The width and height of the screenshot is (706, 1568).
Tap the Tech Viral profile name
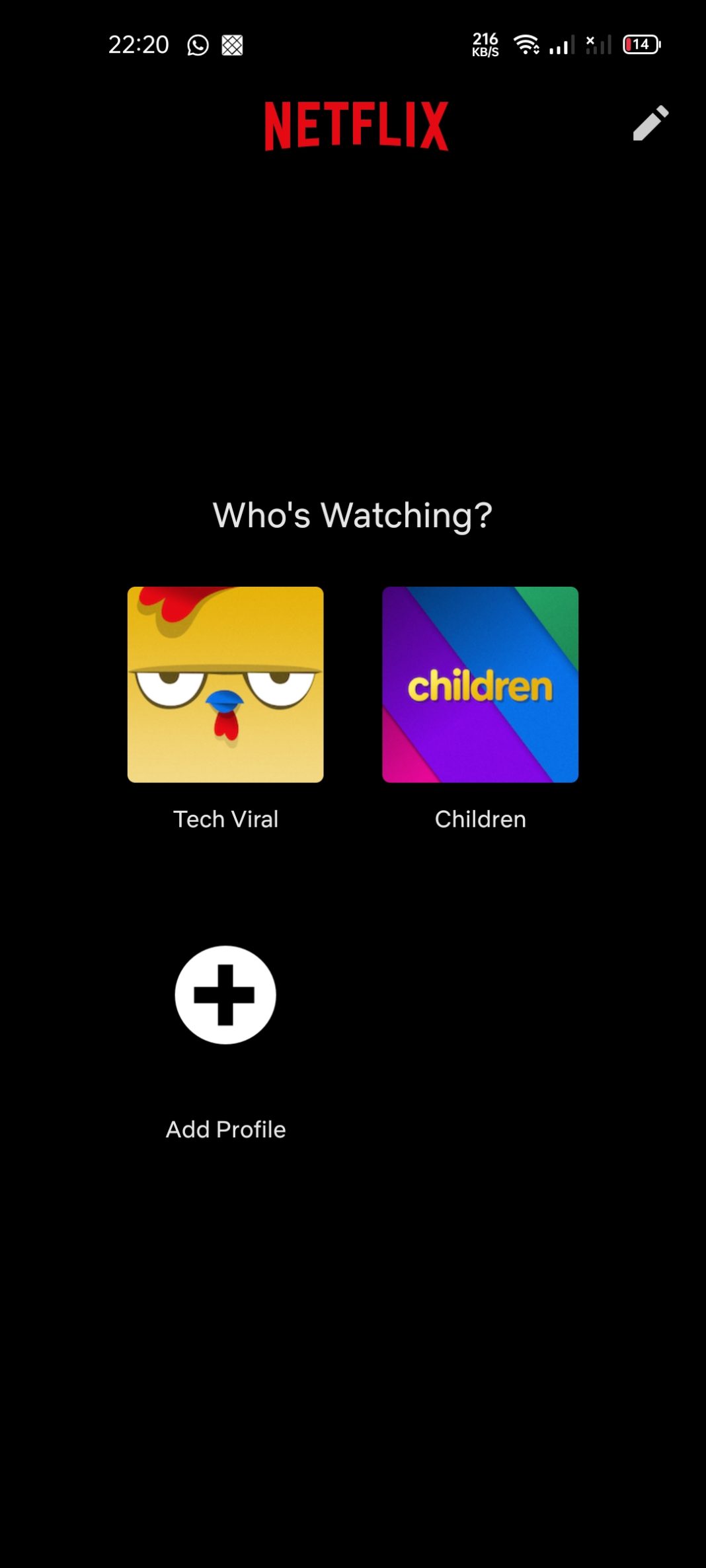pyautogui.click(x=225, y=819)
